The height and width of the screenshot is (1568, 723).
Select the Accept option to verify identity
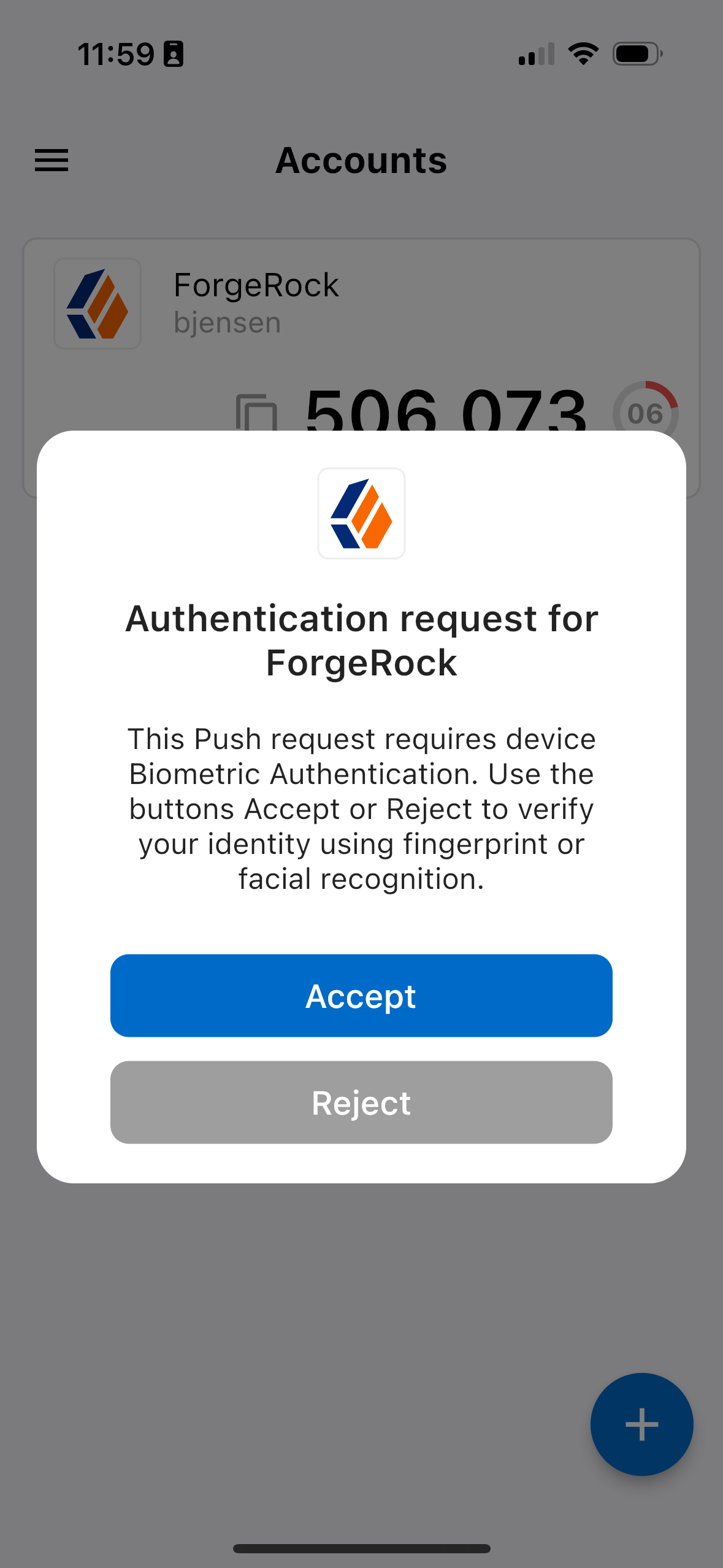[361, 996]
